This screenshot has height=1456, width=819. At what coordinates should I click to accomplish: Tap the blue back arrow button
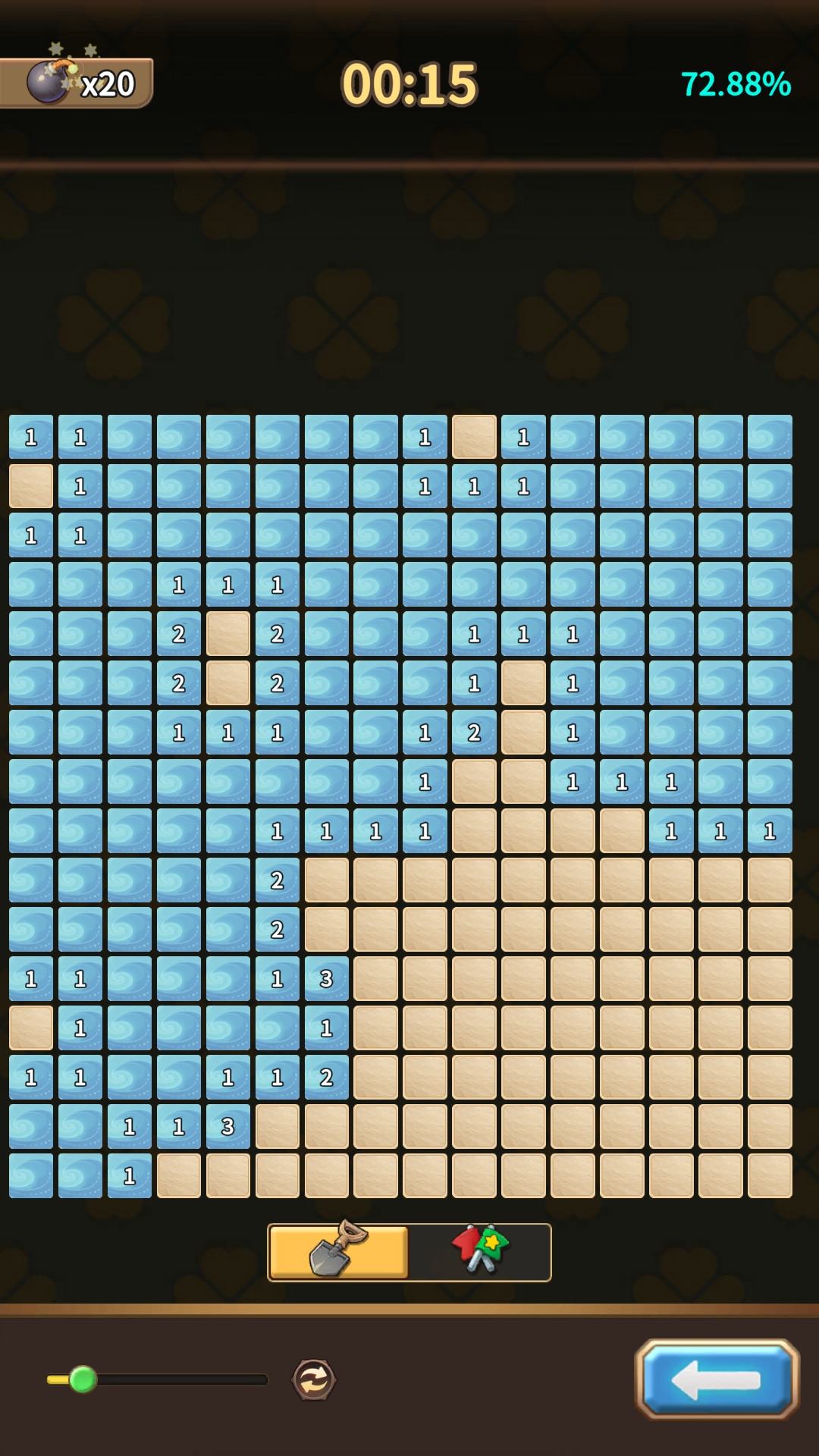pyautogui.click(x=717, y=1379)
